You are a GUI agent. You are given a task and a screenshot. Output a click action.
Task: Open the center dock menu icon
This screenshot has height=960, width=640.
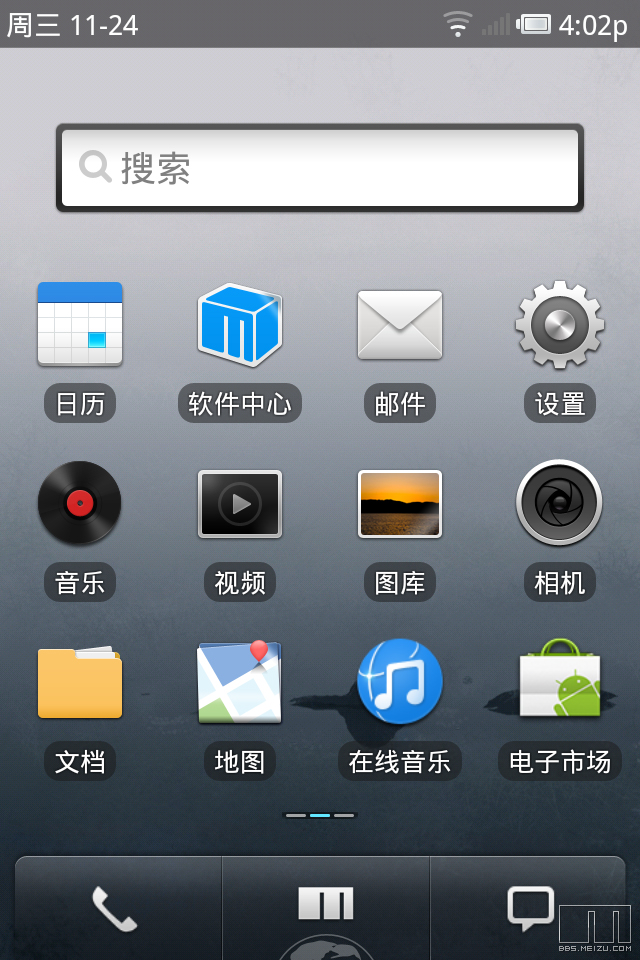click(x=326, y=904)
